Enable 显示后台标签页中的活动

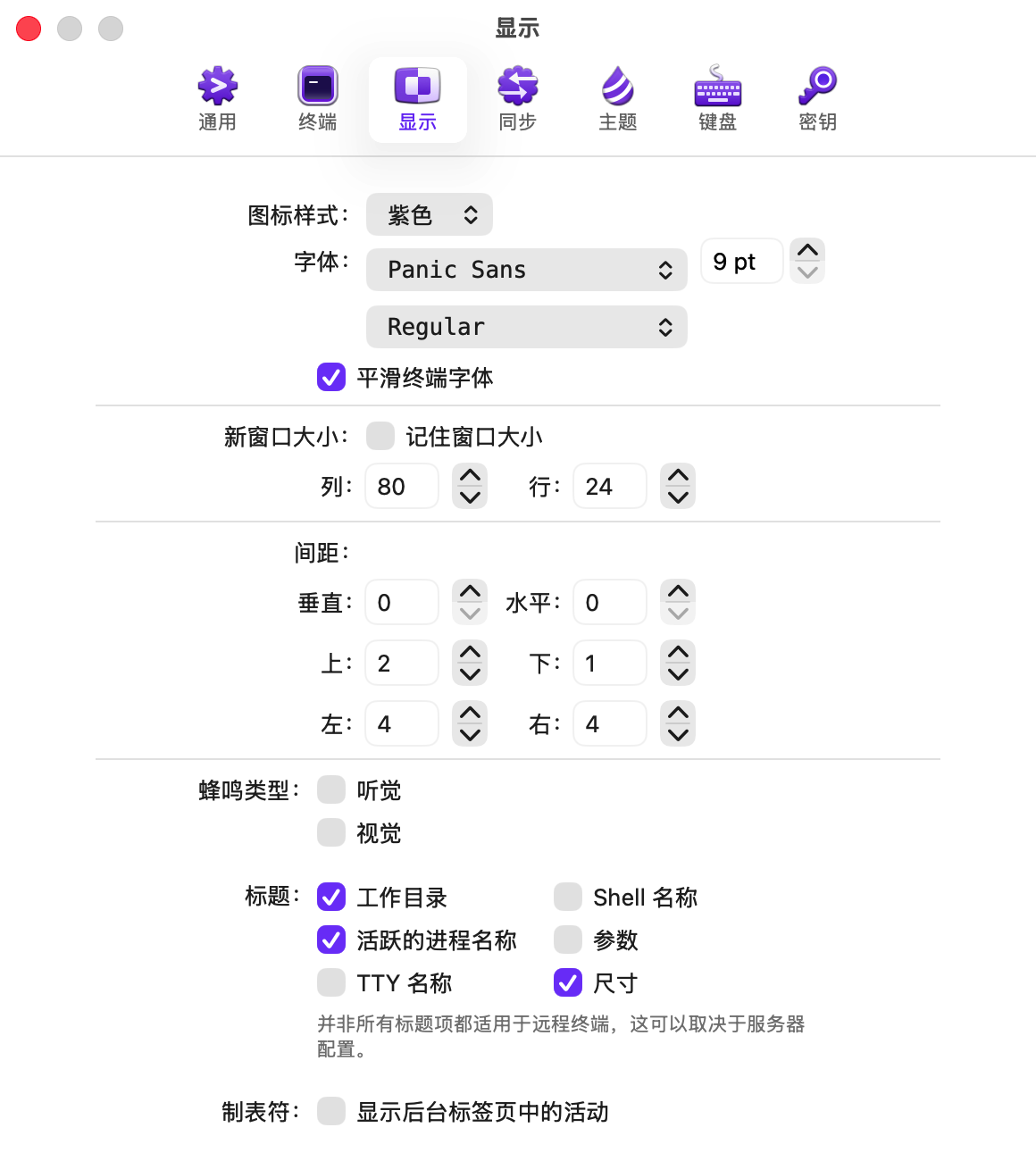[331, 1112]
